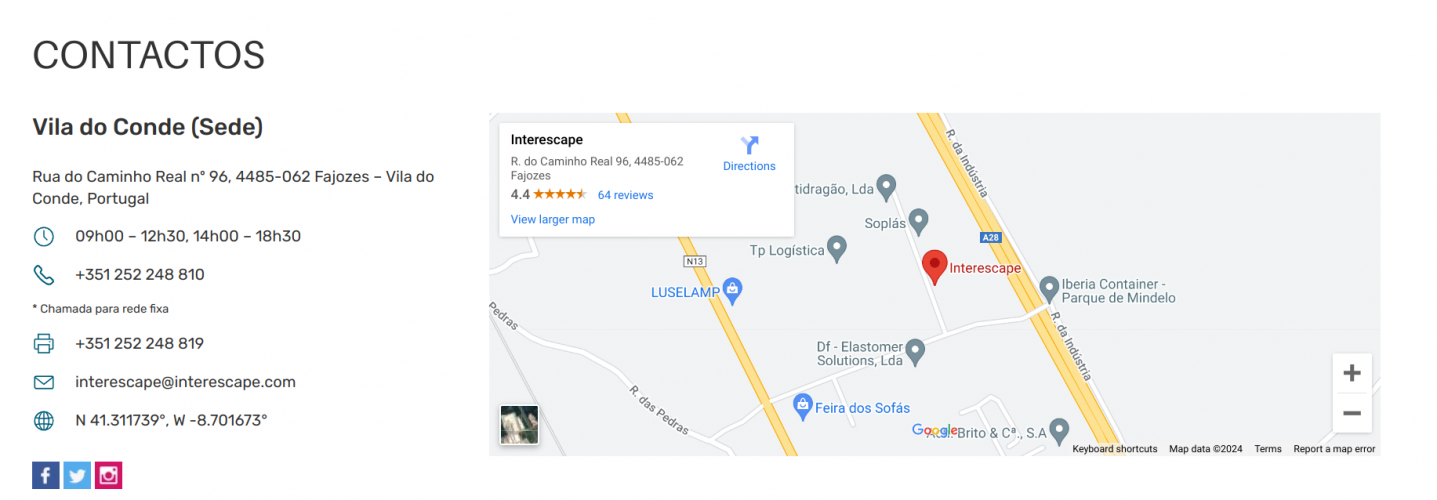The image size is (1437, 500).
Task: Open the 64 reviews link
Action: (x=625, y=195)
